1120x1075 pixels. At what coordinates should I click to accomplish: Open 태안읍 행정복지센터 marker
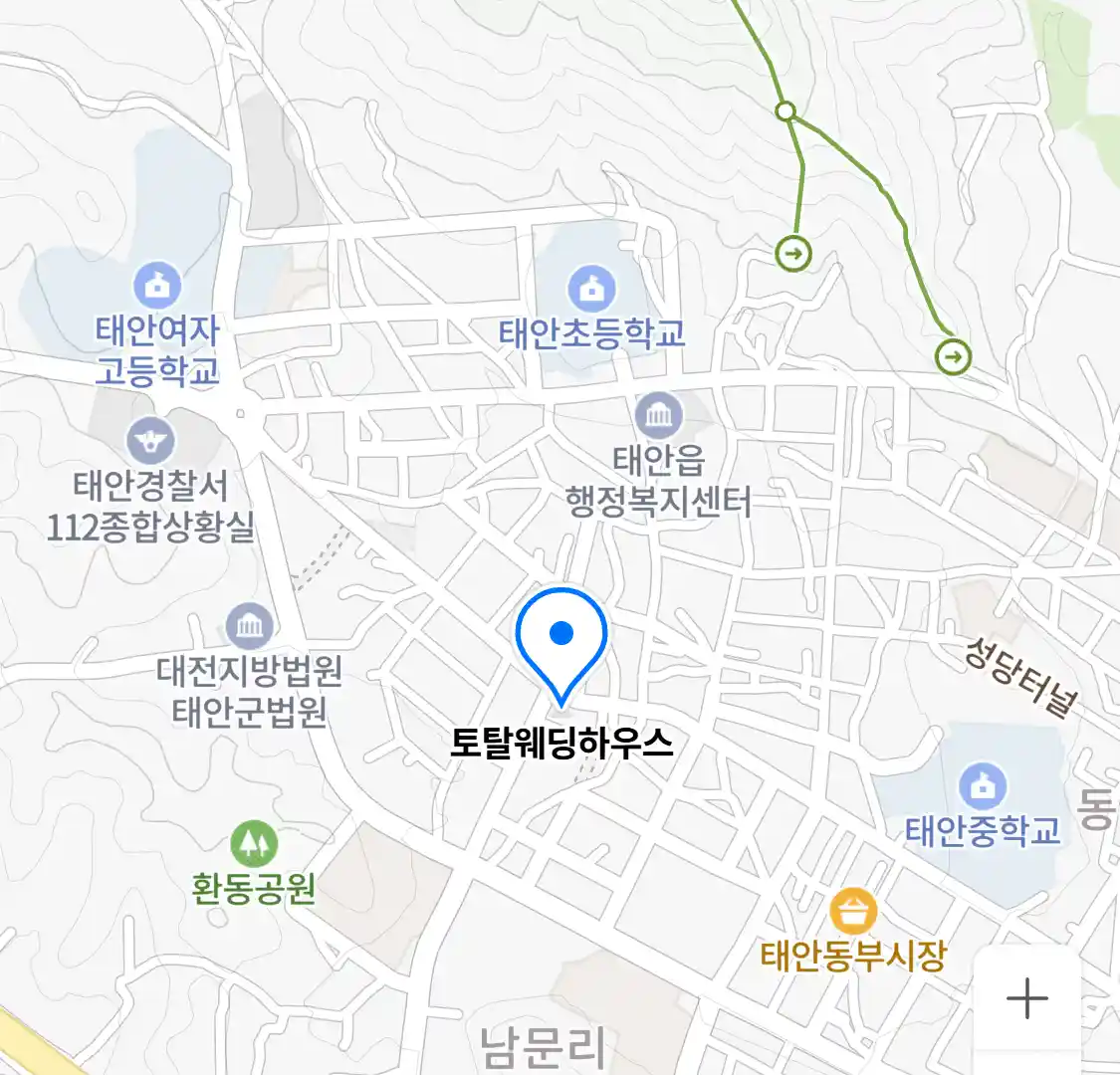click(x=658, y=415)
